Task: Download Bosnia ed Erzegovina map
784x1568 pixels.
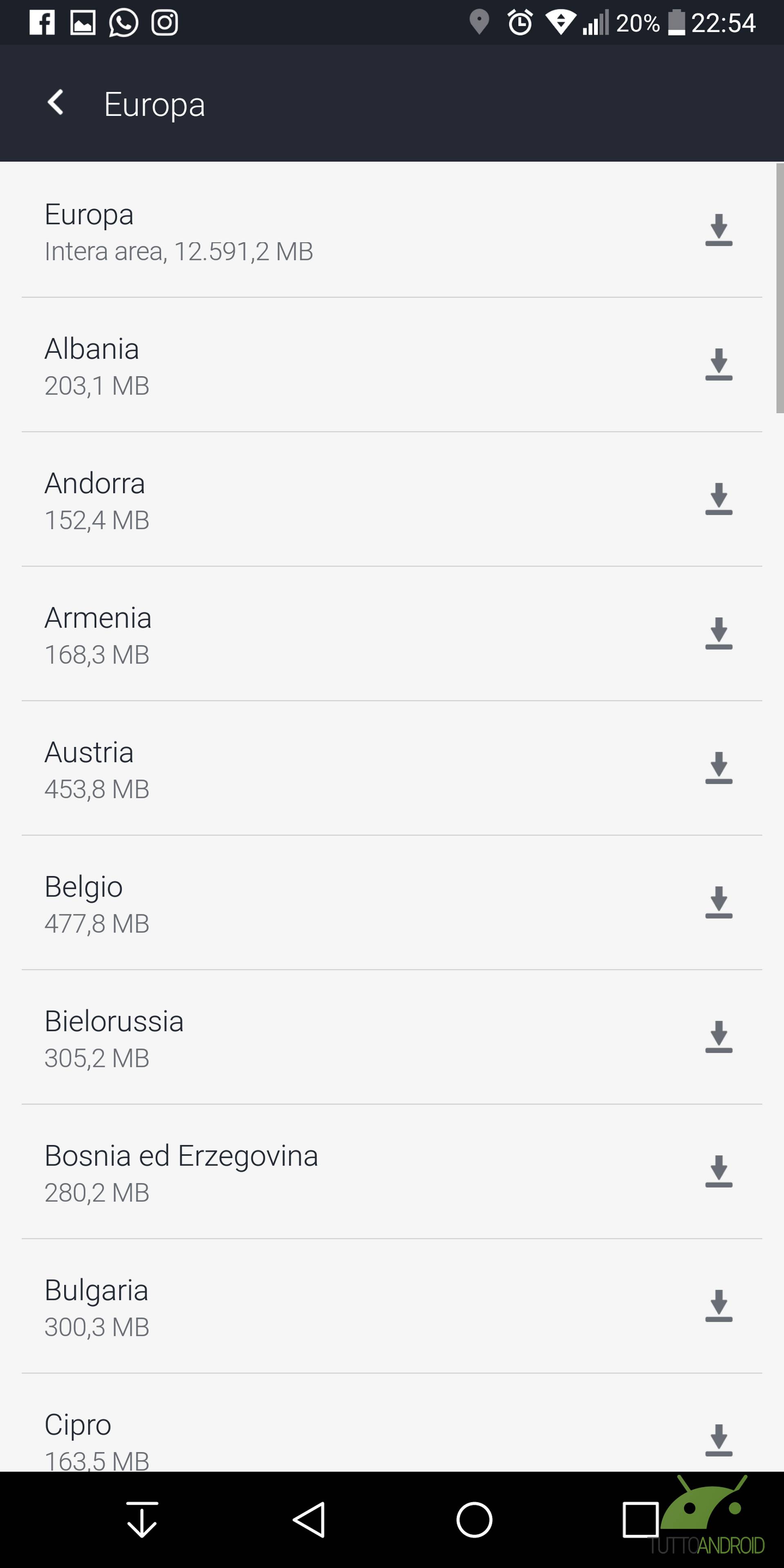Action: pyautogui.click(x=718, y=1172)
